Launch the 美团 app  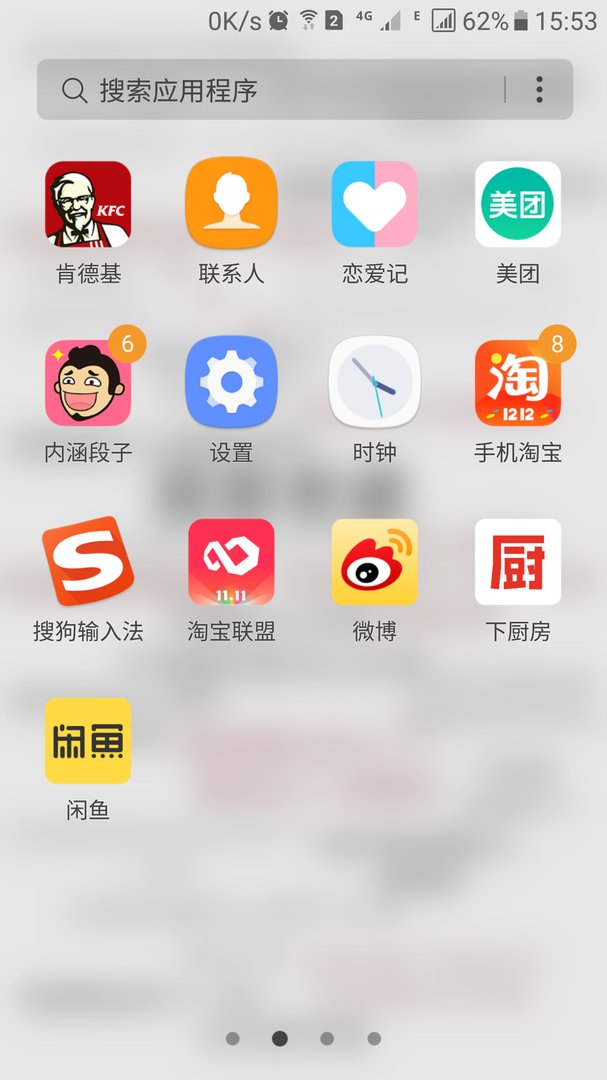pyautogui.click(x=518, y=204)
